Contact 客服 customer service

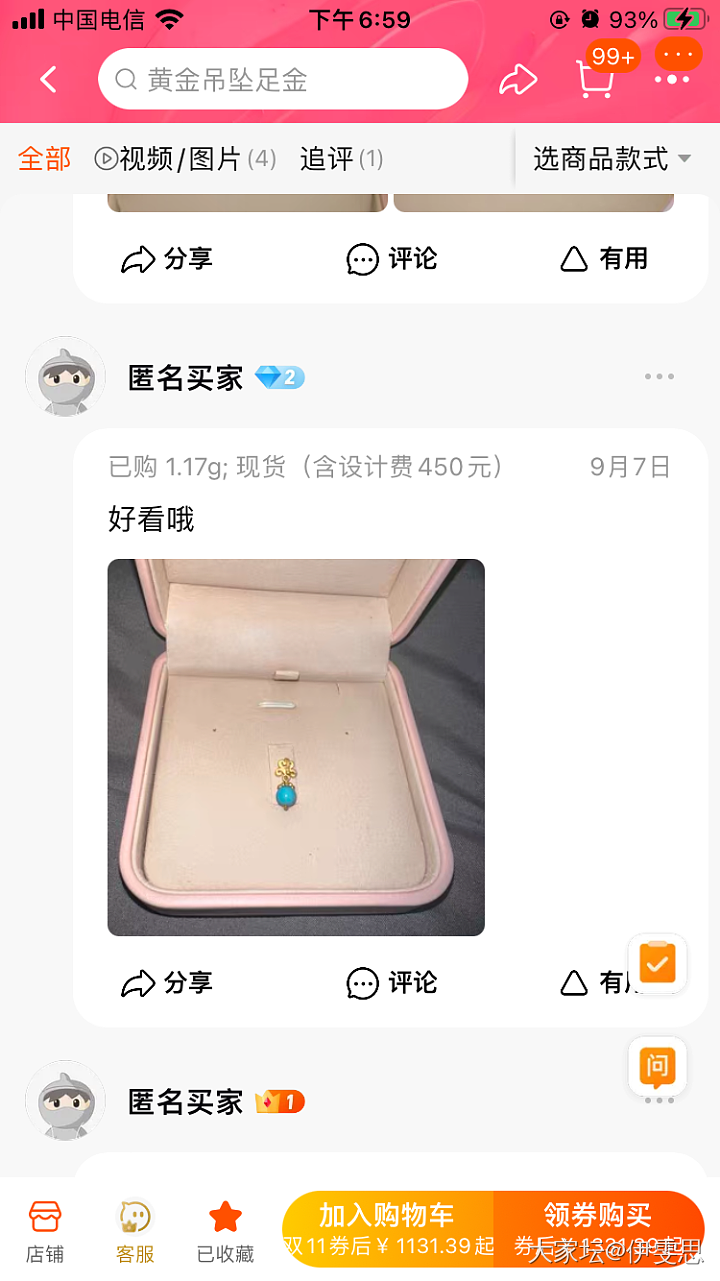point(135,1229)
